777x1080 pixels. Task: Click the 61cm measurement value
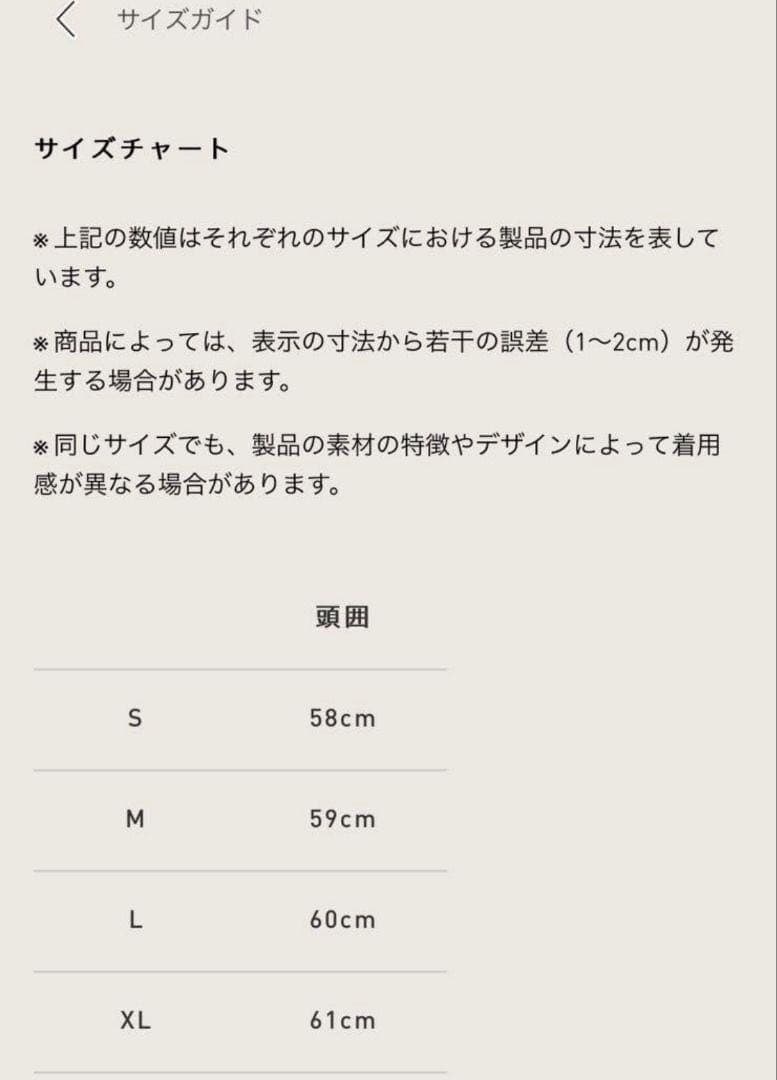pyautogui.click(x=341, y=1020)
